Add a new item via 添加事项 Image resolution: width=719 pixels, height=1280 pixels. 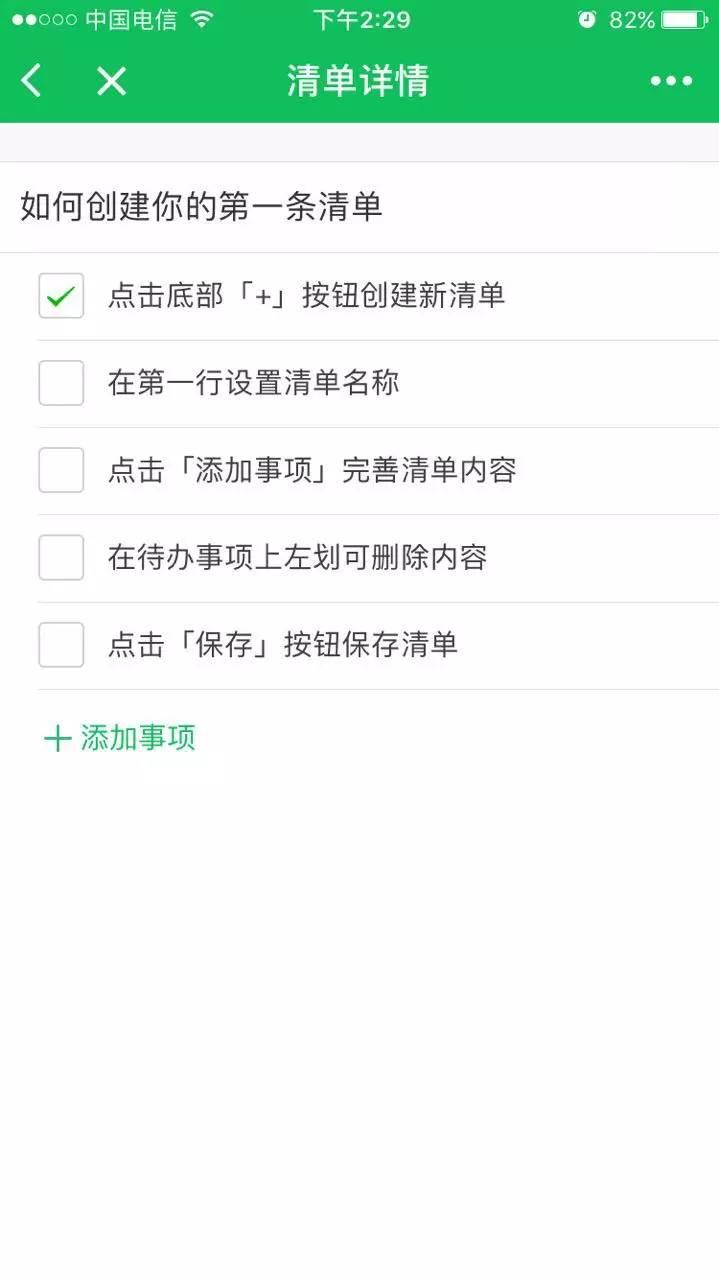point(120,738)
